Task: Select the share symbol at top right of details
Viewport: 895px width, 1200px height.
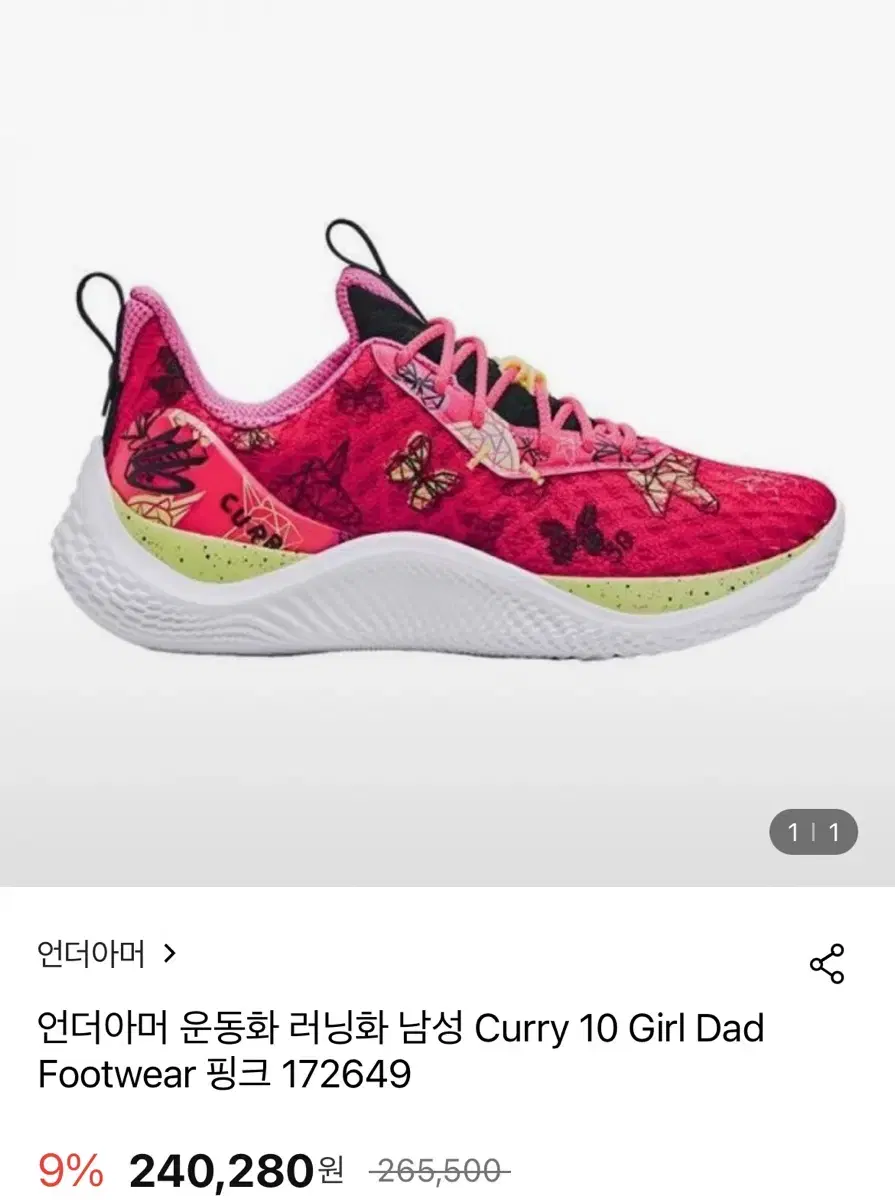Action: click(x=826, y=963)
